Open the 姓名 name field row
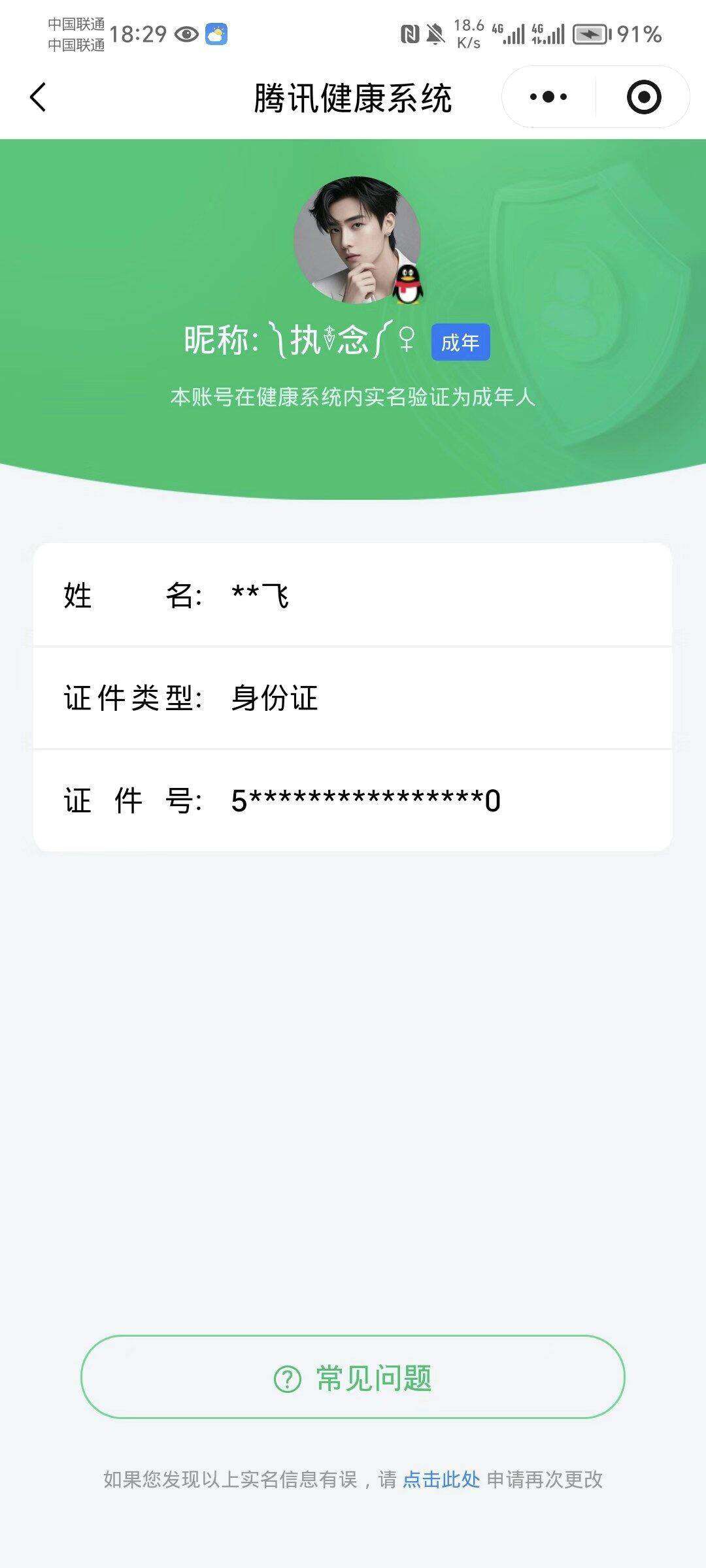 [353, 595]
